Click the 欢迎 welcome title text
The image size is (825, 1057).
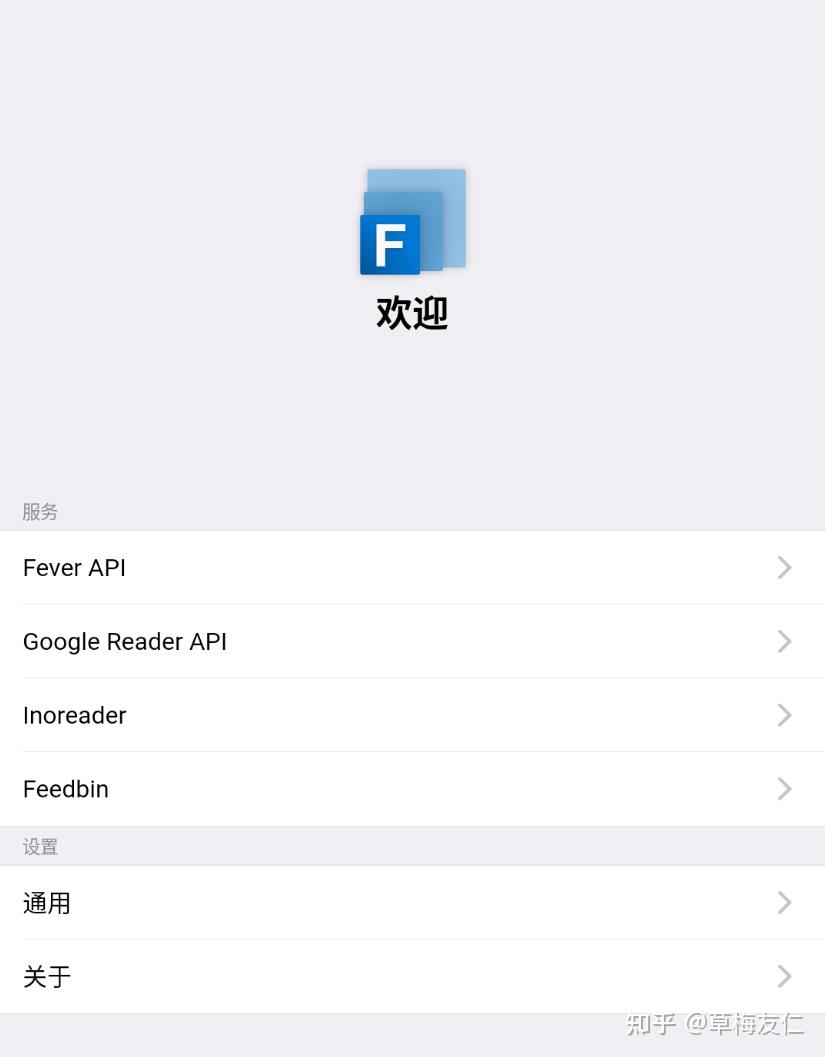coord(411,313)
